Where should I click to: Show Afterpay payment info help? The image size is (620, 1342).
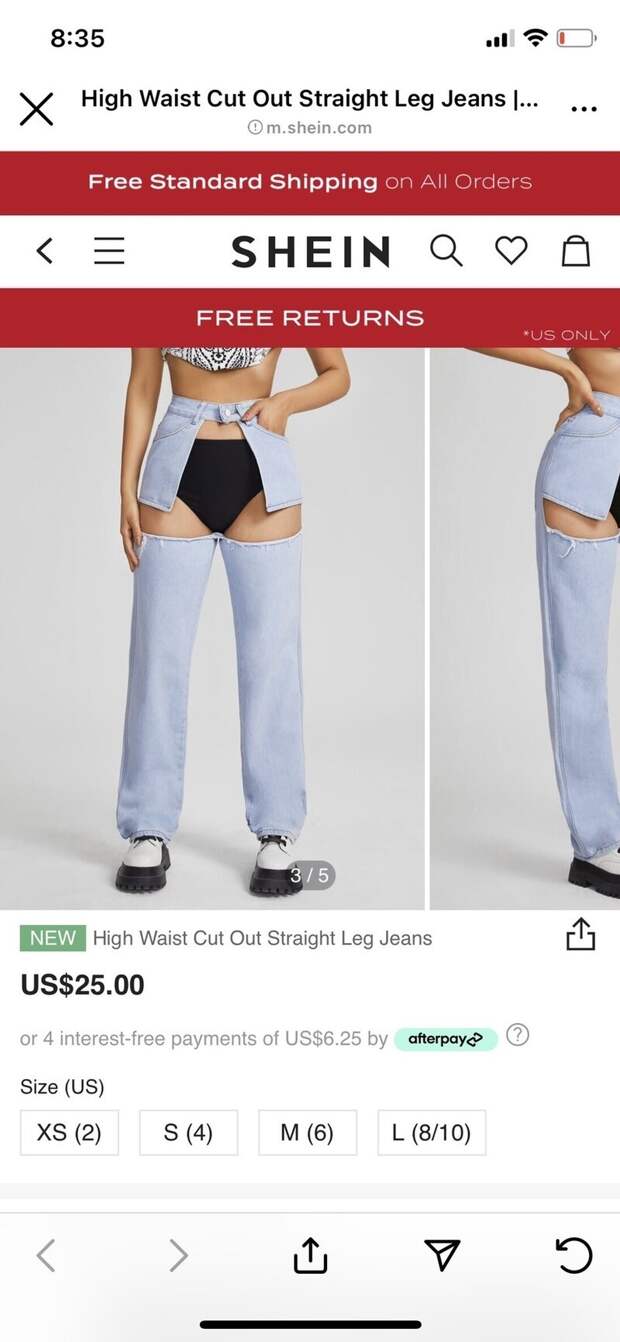(517, 1036)
